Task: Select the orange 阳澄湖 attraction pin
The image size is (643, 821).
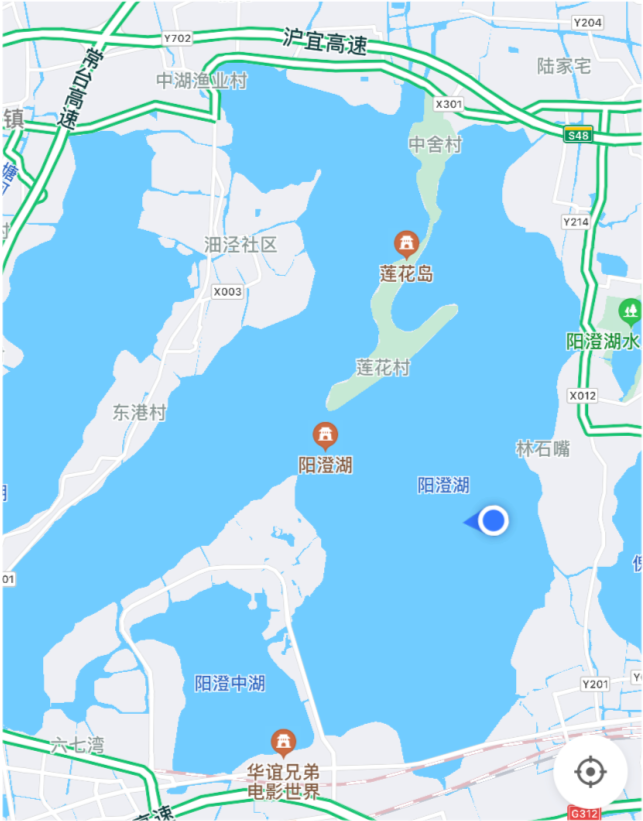Action: click(325, 436)
